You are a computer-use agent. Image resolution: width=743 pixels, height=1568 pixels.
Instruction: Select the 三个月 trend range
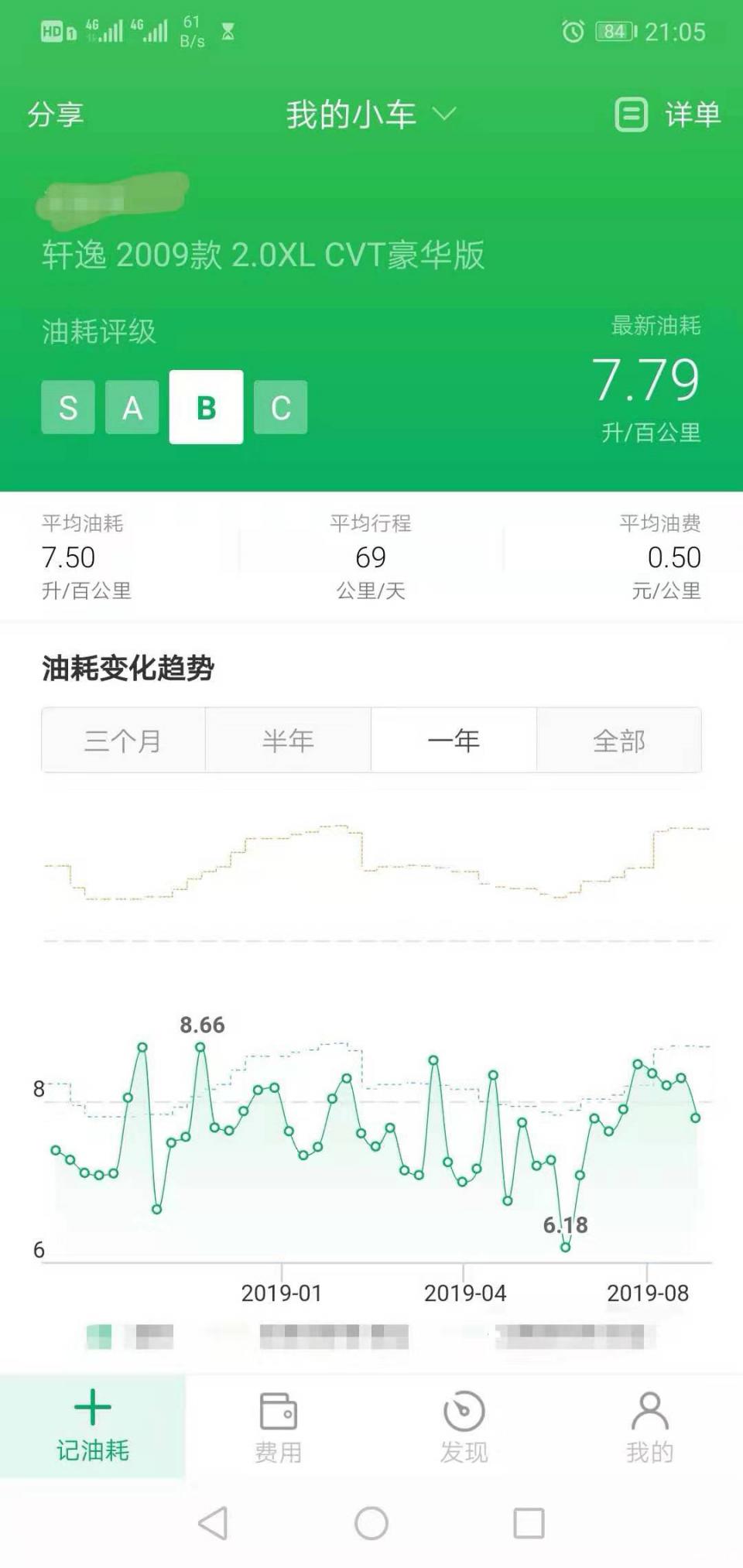tap(124, 741)
